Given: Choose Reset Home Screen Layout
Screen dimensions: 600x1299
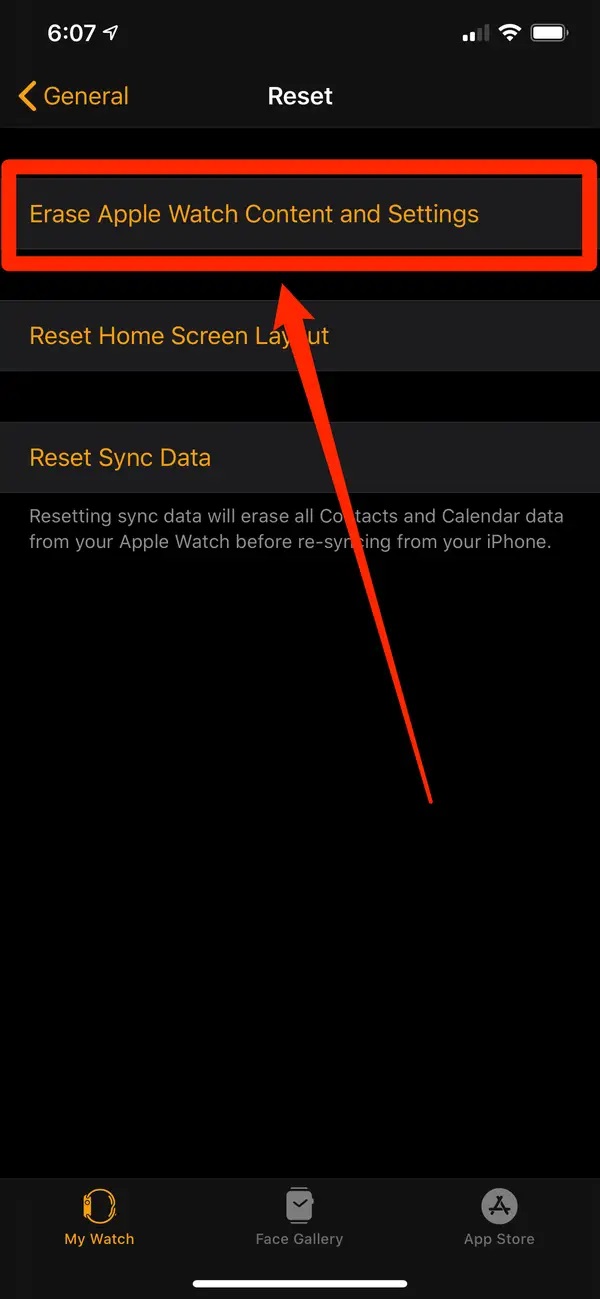Looking at the screenshot, I should 300,336.
